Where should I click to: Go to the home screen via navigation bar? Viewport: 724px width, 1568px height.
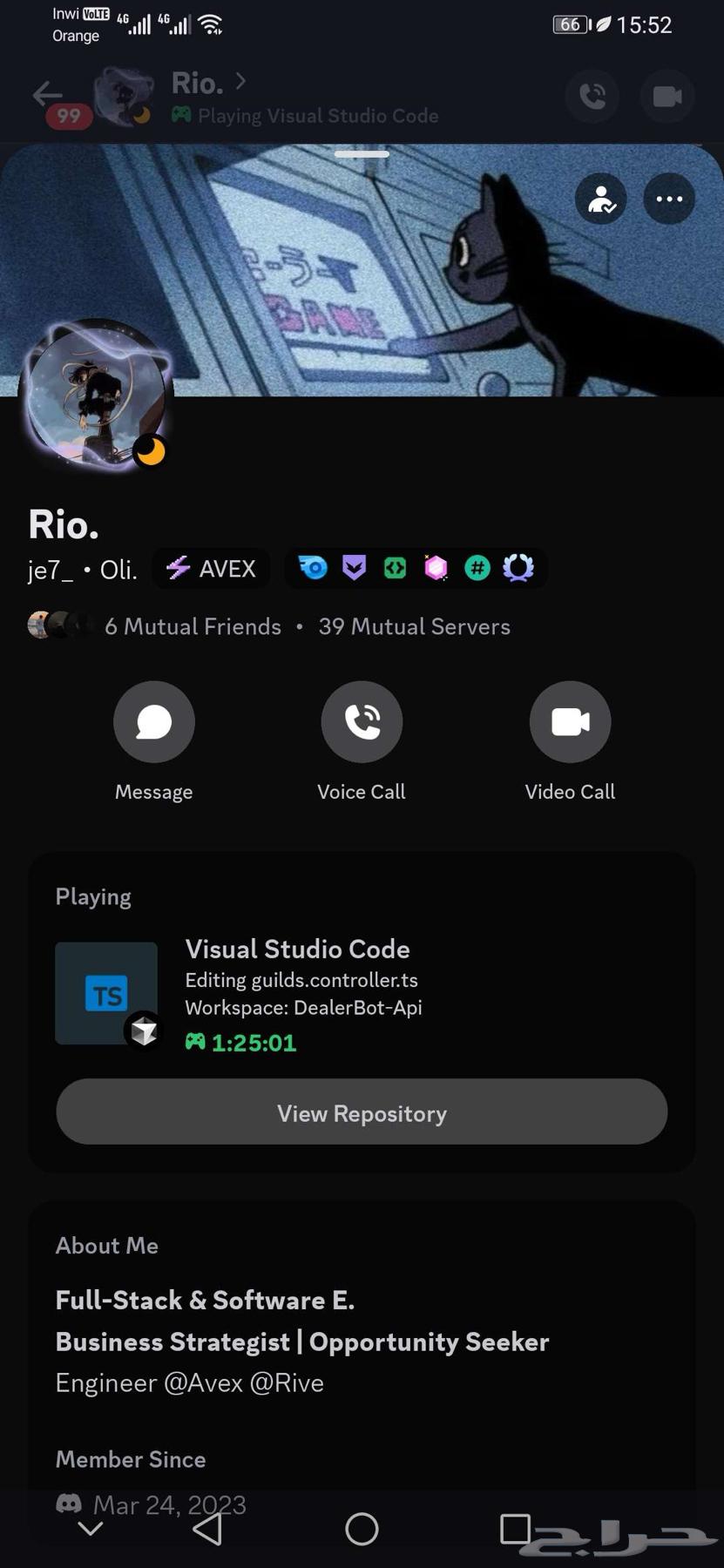pos(362,1529)
